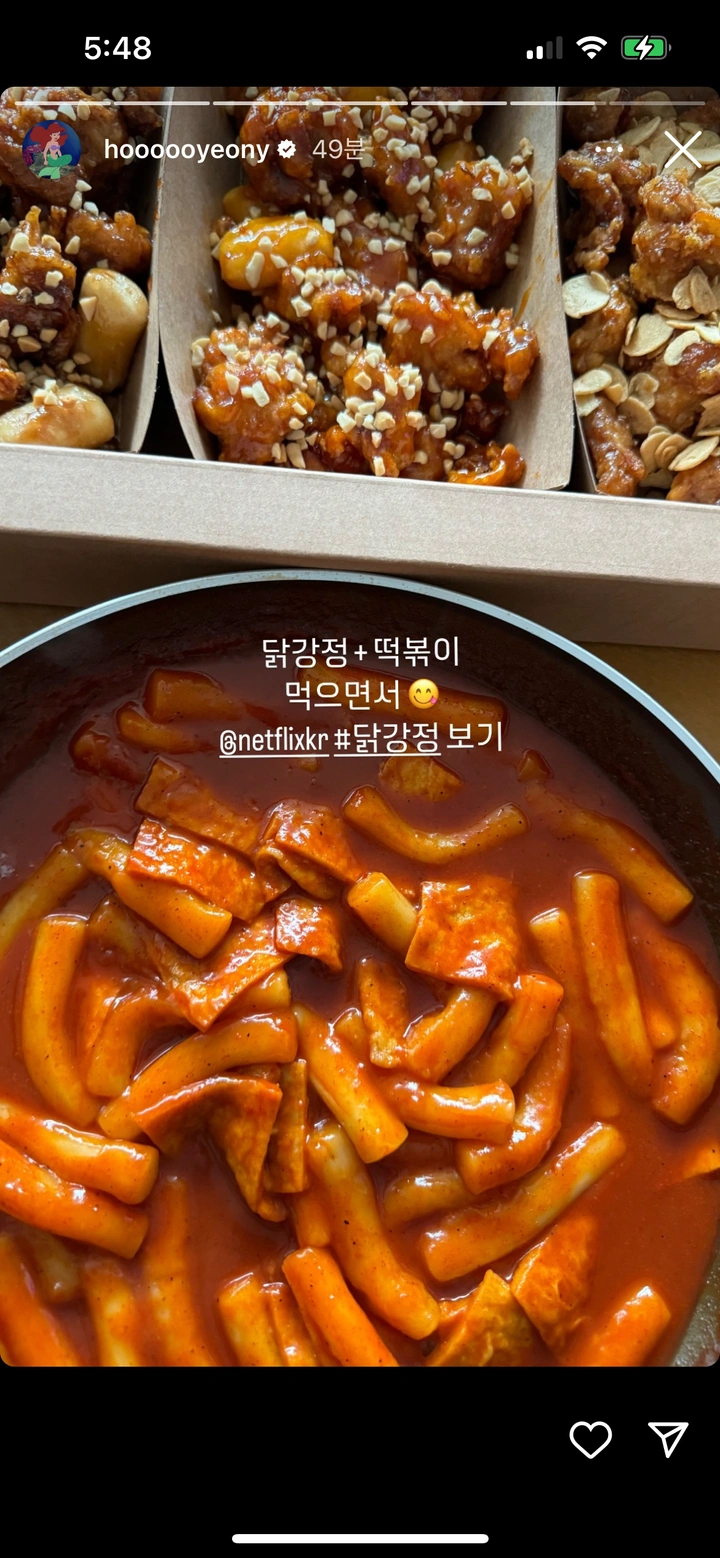Open the #닭강정 hashtag

(x=387, y=738)
